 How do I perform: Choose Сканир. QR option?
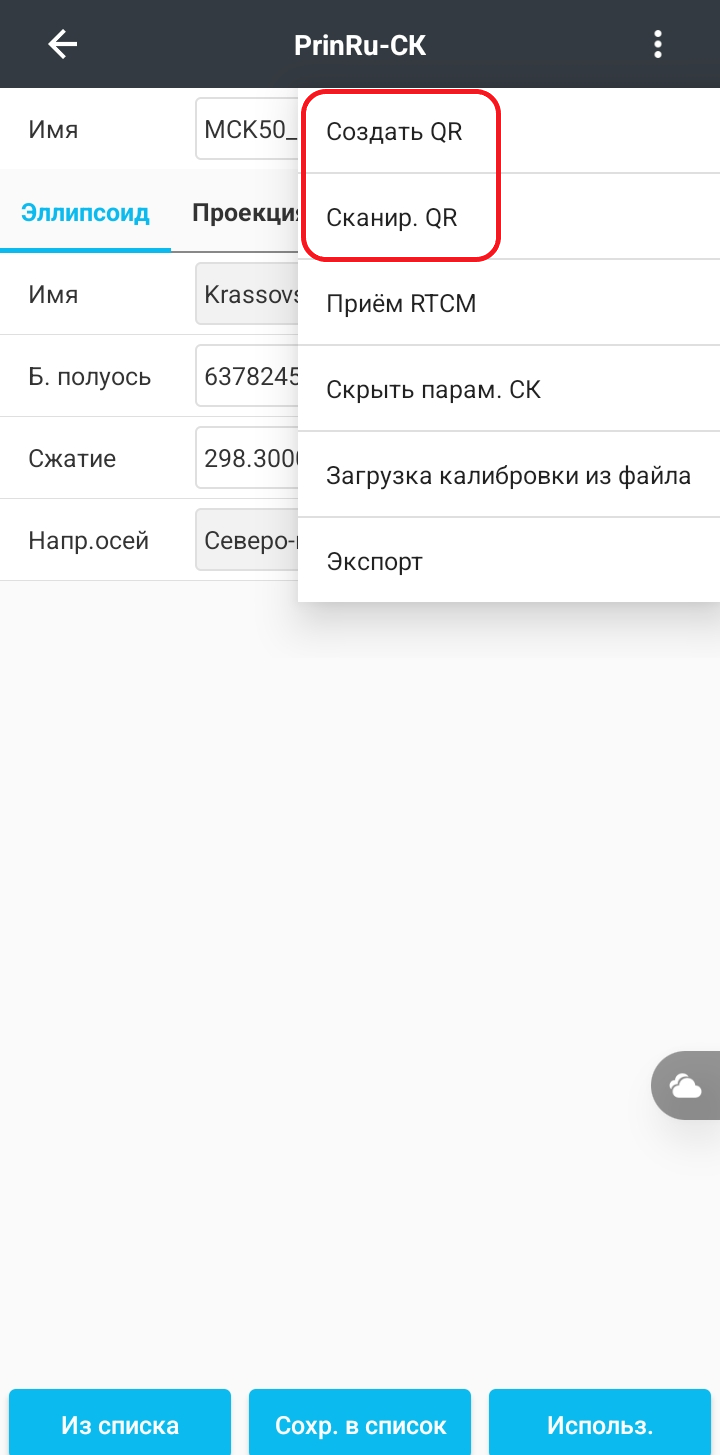click(392, 218)
